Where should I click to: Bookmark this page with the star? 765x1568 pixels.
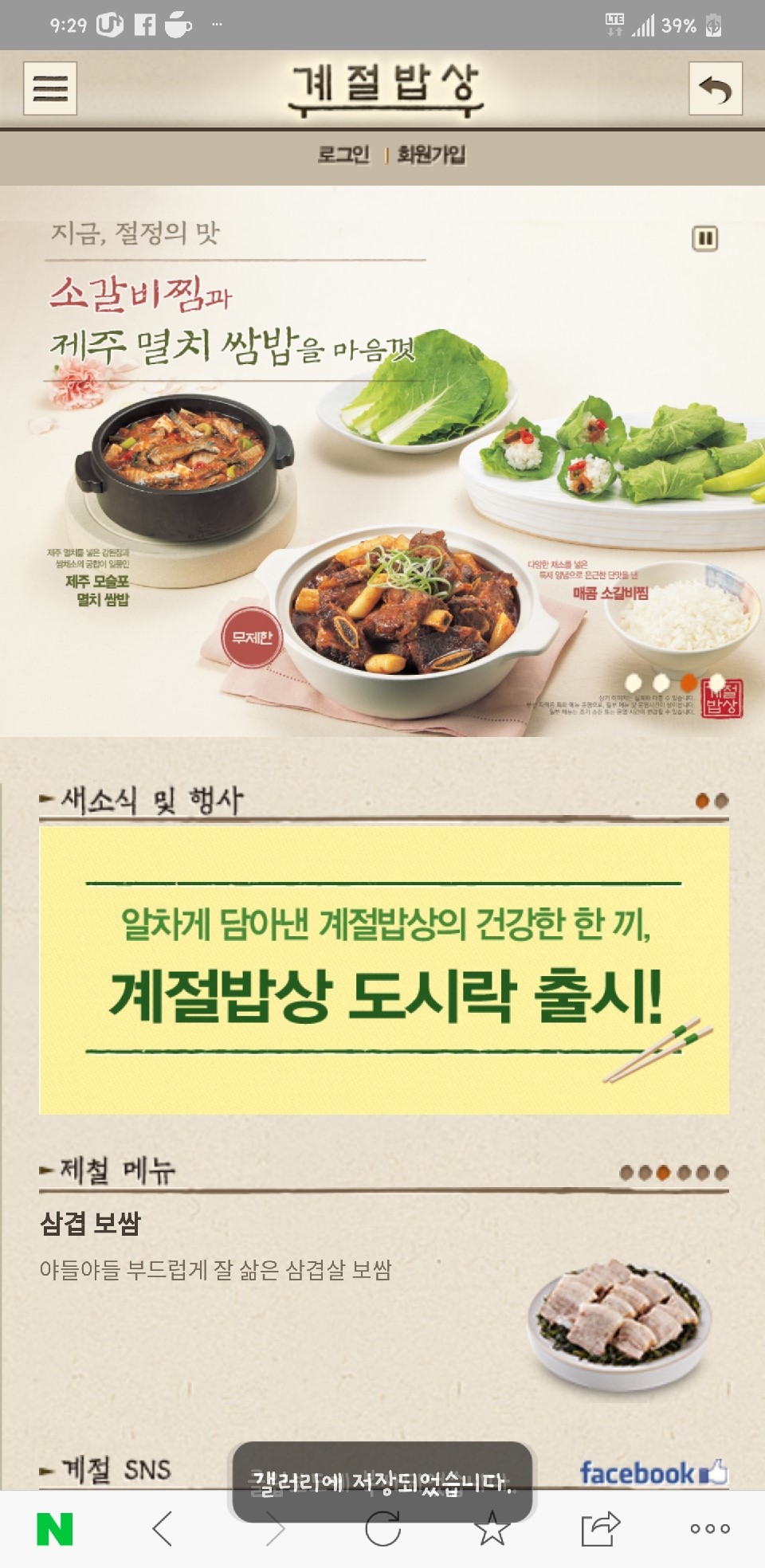[x=492, y=1529]
